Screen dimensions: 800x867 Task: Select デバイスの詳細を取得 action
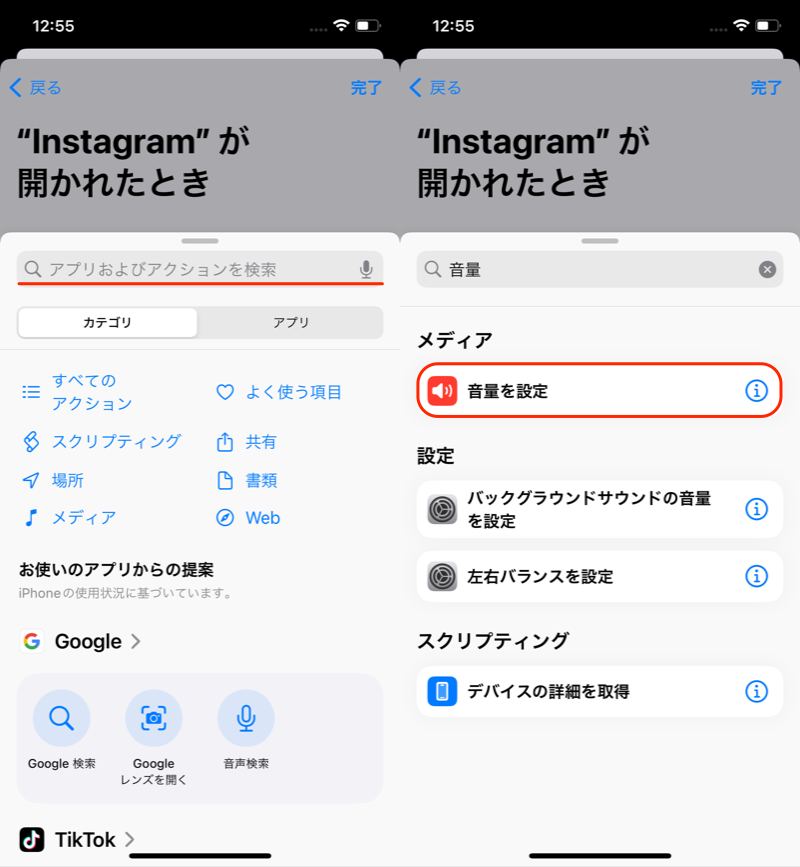[x=580, y=691]
